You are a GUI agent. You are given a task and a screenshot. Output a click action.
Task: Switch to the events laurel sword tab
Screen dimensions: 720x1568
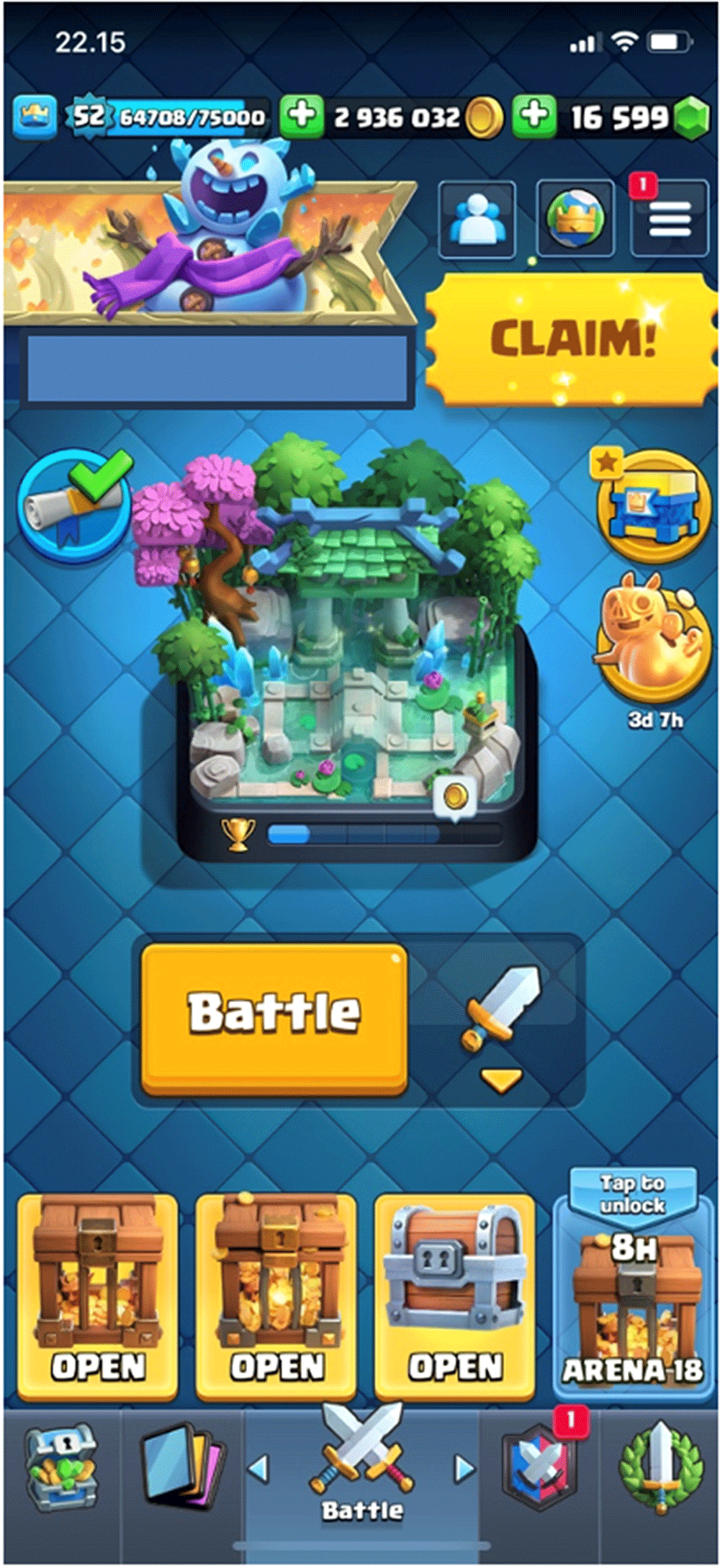(x=660, y=1466)
